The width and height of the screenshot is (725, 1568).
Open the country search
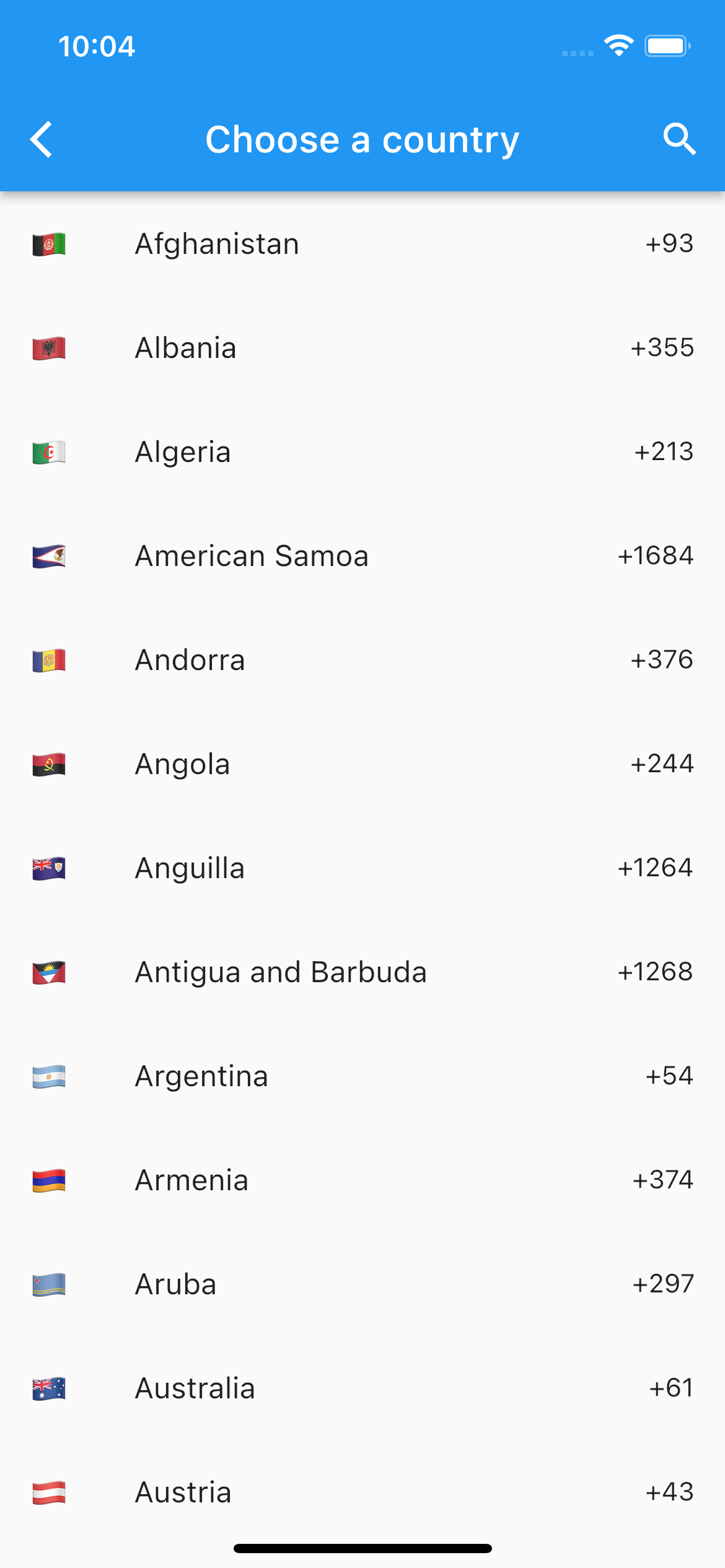(x=679, y=139)
